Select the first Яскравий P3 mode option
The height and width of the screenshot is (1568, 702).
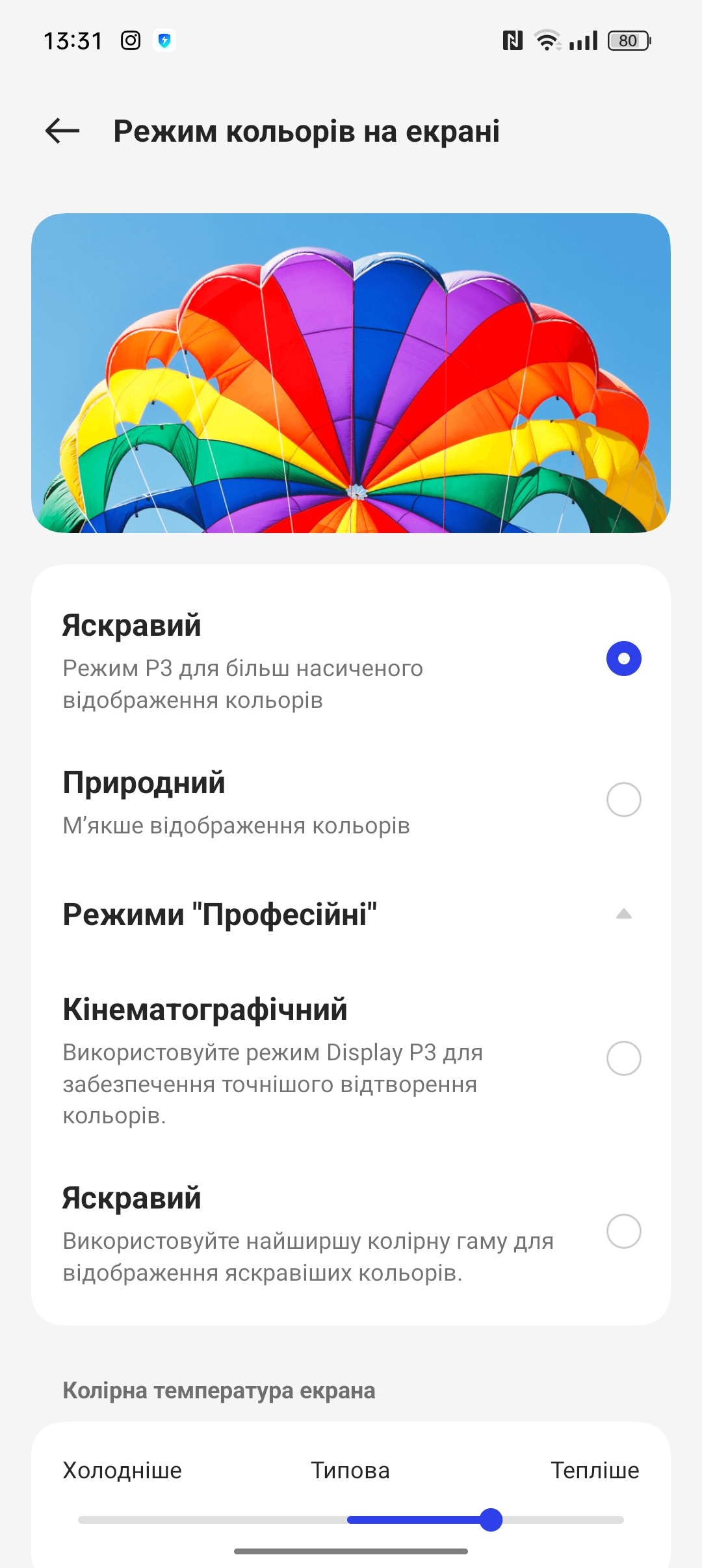(351, 660)
